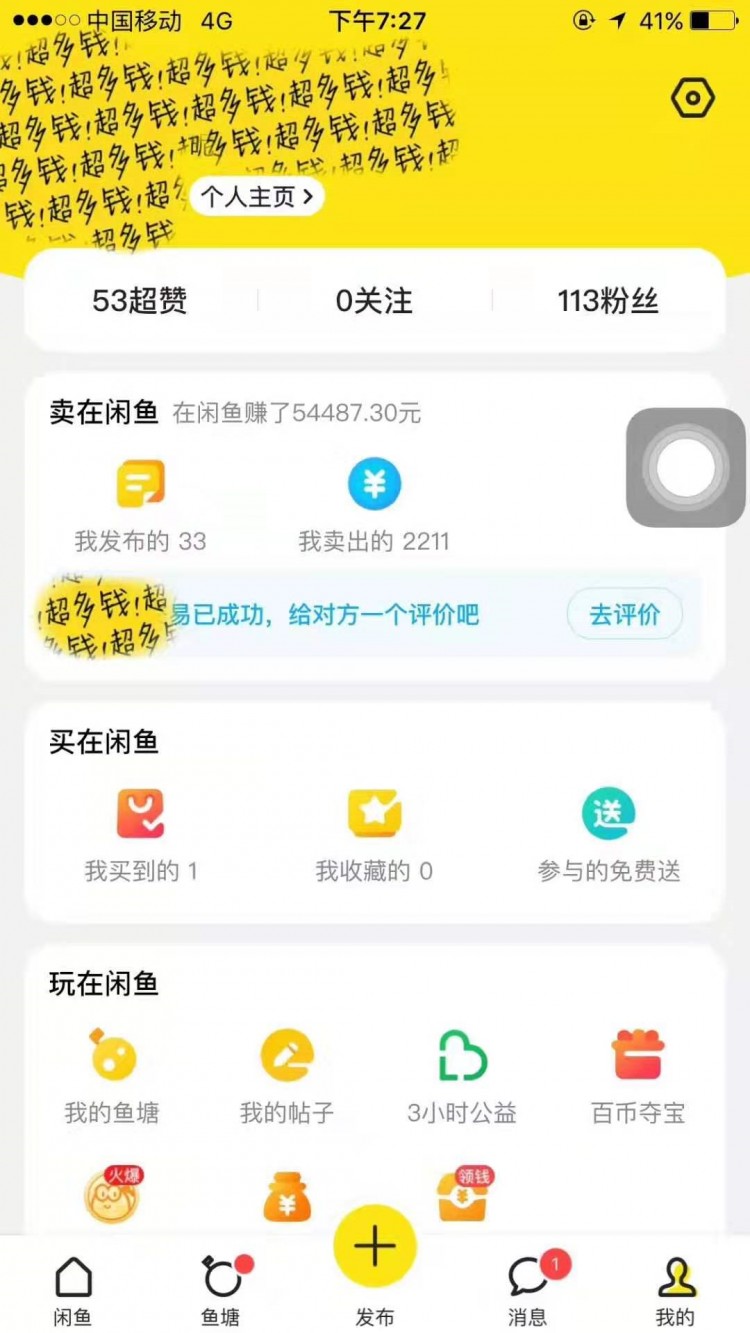Image resolution: width=750 pixels, height=1333 pixels.
Task: Open 我收藏的 favorites star icon
Action: (374, 812)
